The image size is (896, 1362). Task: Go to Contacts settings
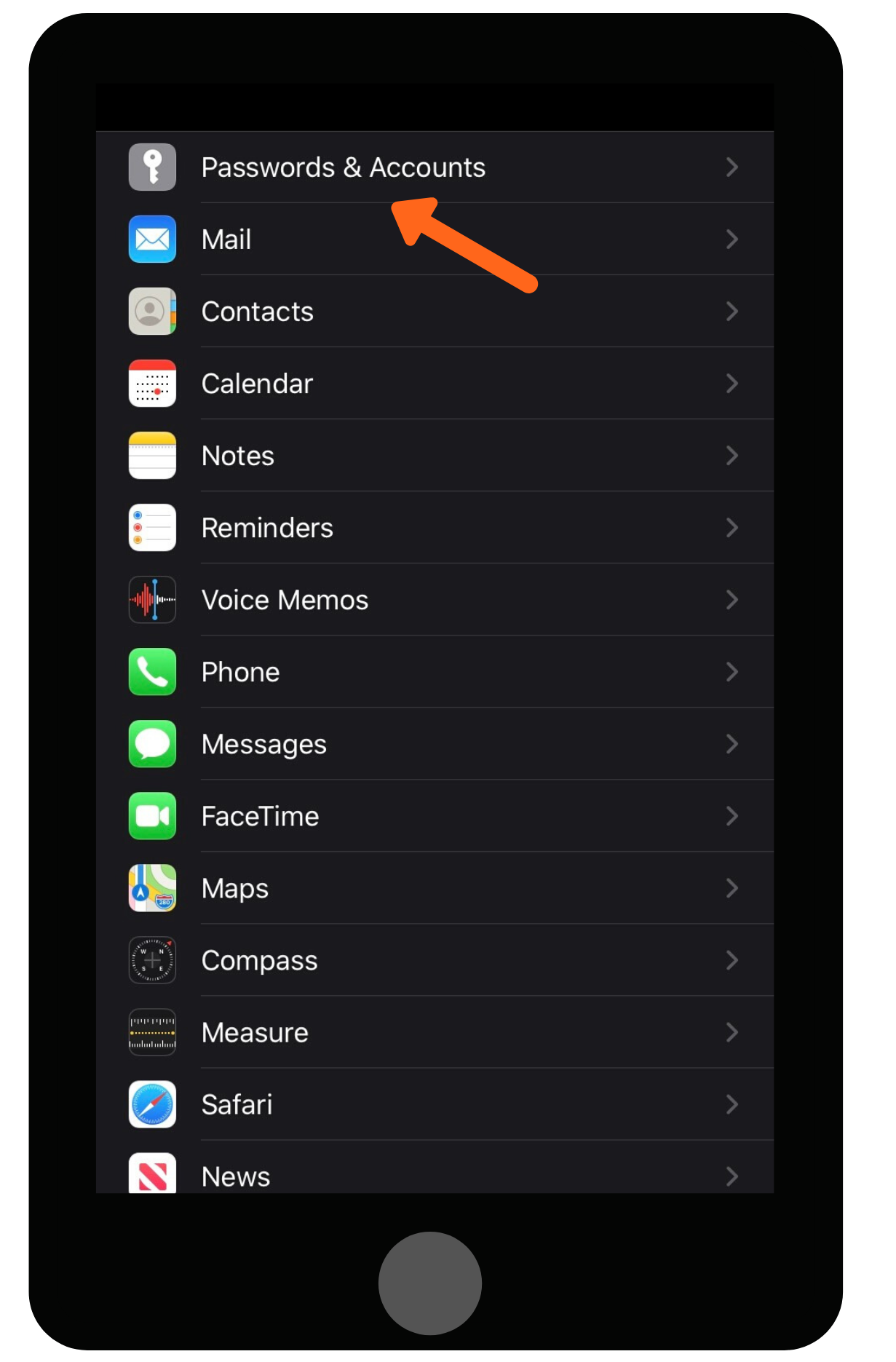click(x=257, y=312)
